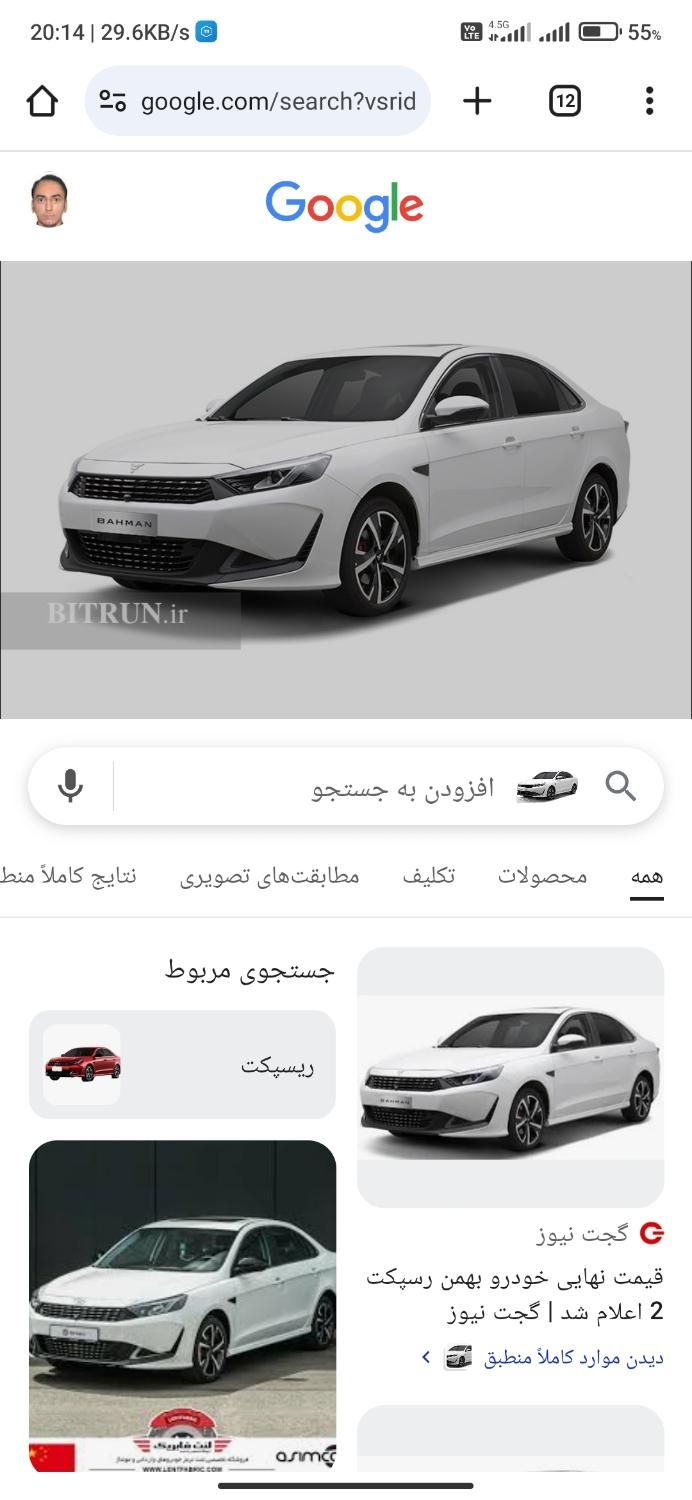This screenshot has width=692, height=1500.
Task: Tap the google.com address bar
Action: click(x=258, y=101)
